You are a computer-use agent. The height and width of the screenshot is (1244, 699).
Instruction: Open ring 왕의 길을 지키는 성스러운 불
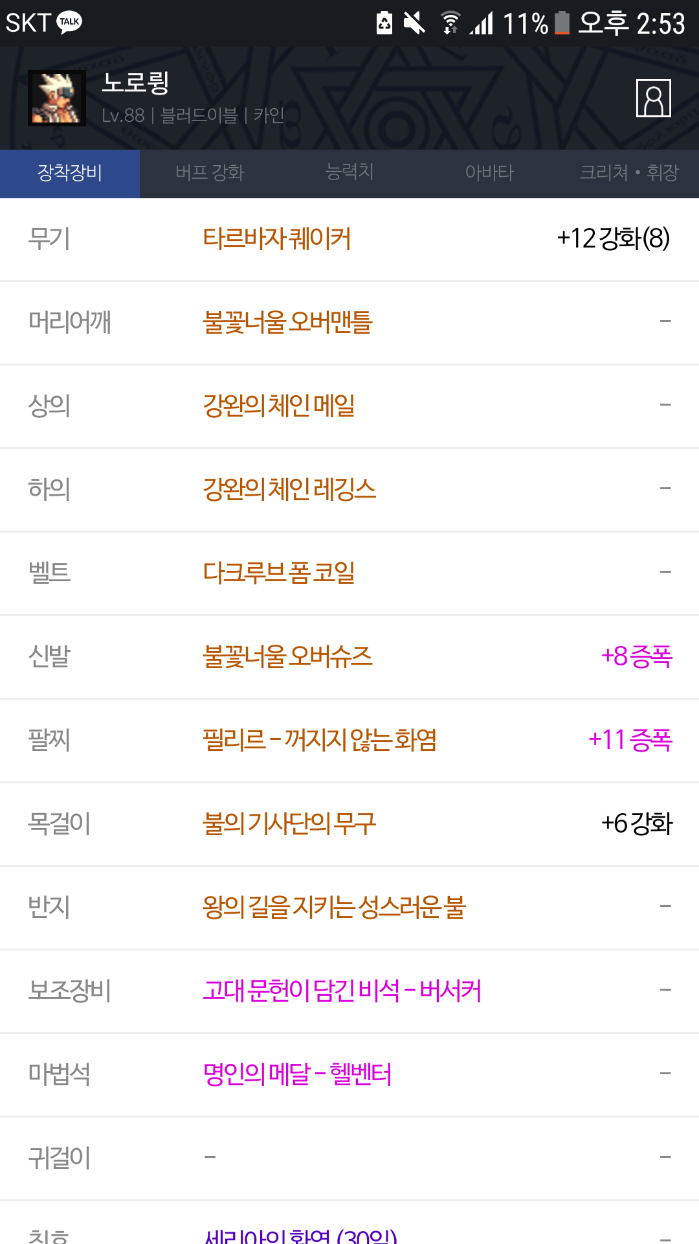click(334, 907)
